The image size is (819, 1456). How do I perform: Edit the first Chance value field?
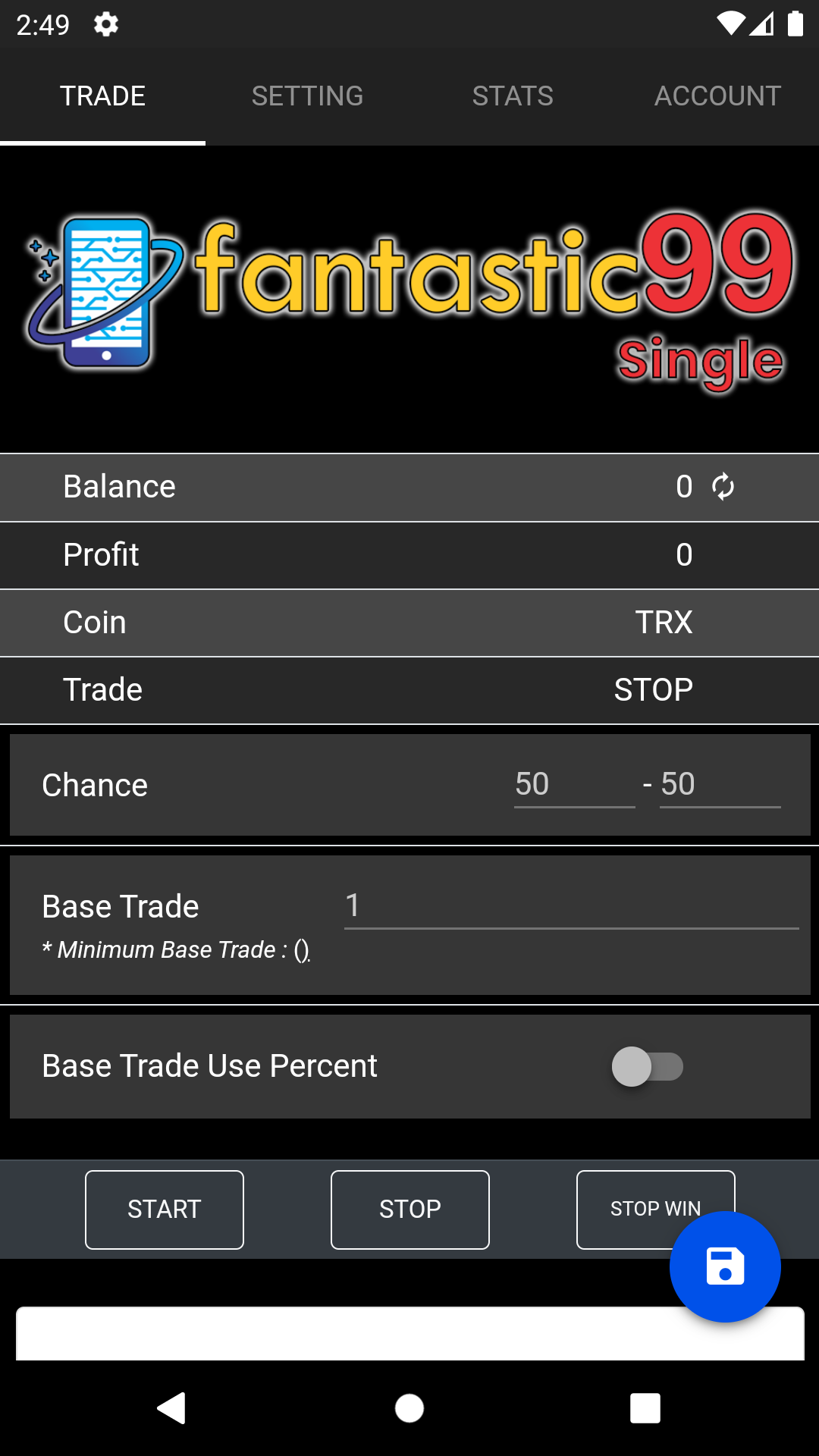[573, 785]
